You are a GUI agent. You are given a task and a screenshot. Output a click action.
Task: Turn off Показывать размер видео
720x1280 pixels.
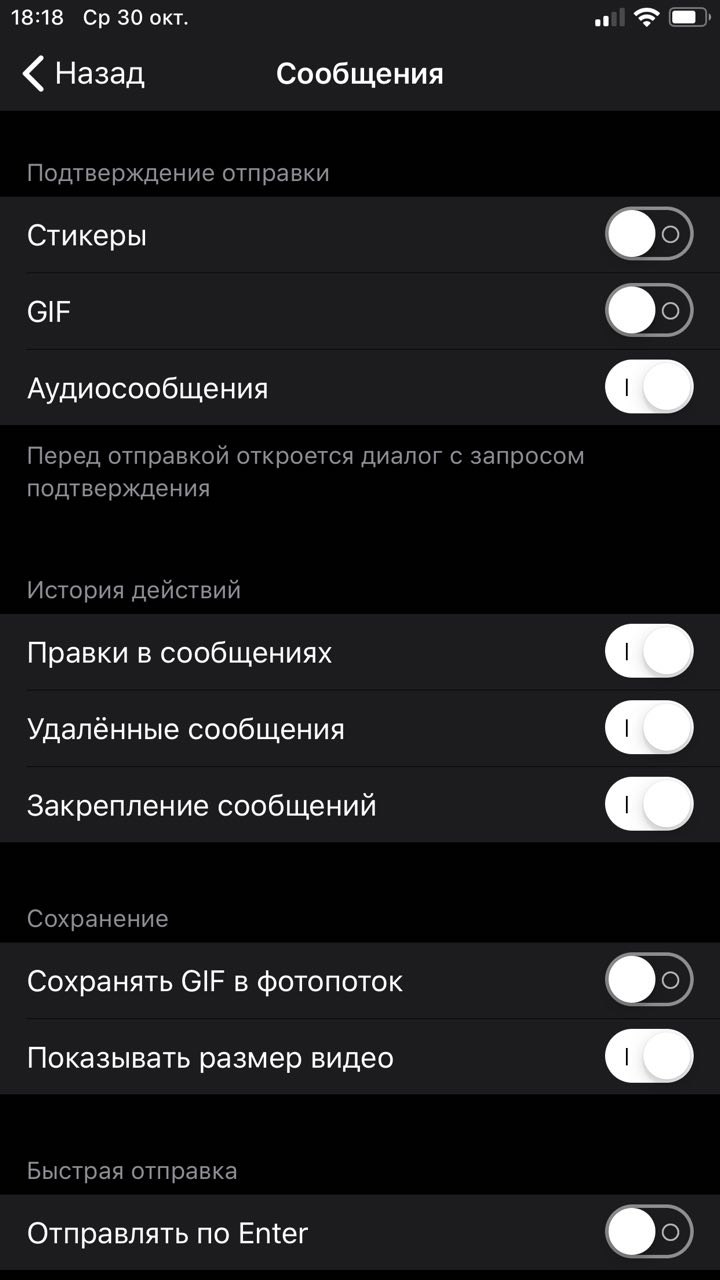(x=649, y=1056)
